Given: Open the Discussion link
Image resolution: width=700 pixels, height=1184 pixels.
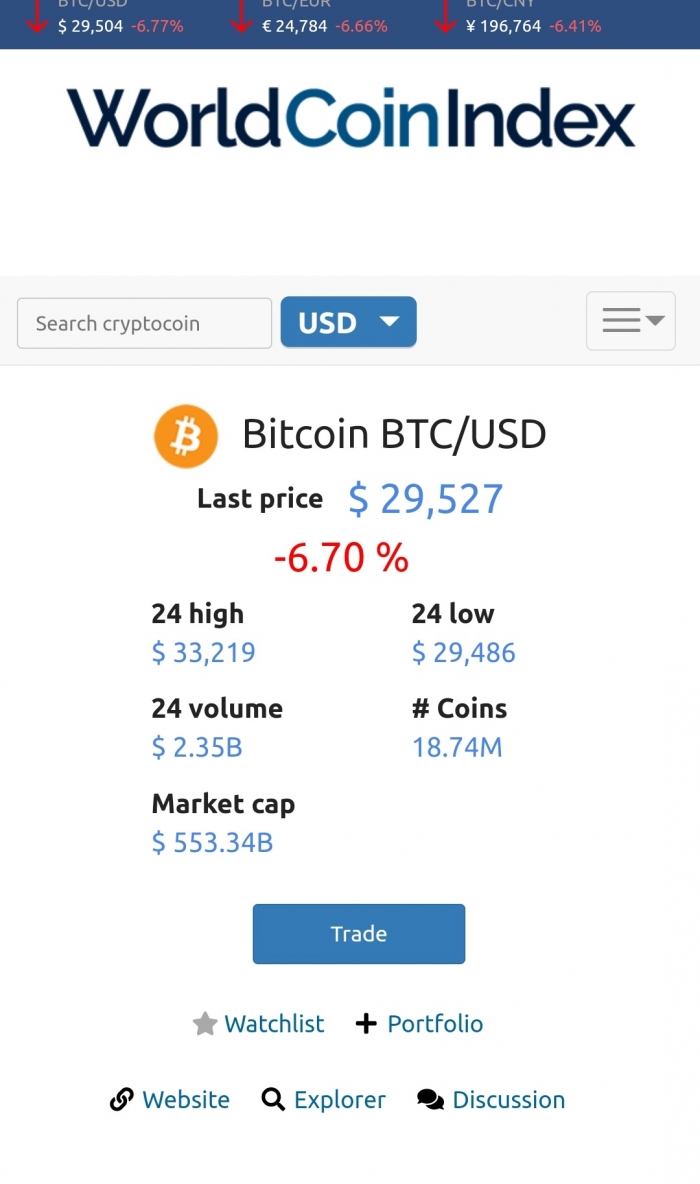Looking at the screenshot, I should coord(491,1099).
